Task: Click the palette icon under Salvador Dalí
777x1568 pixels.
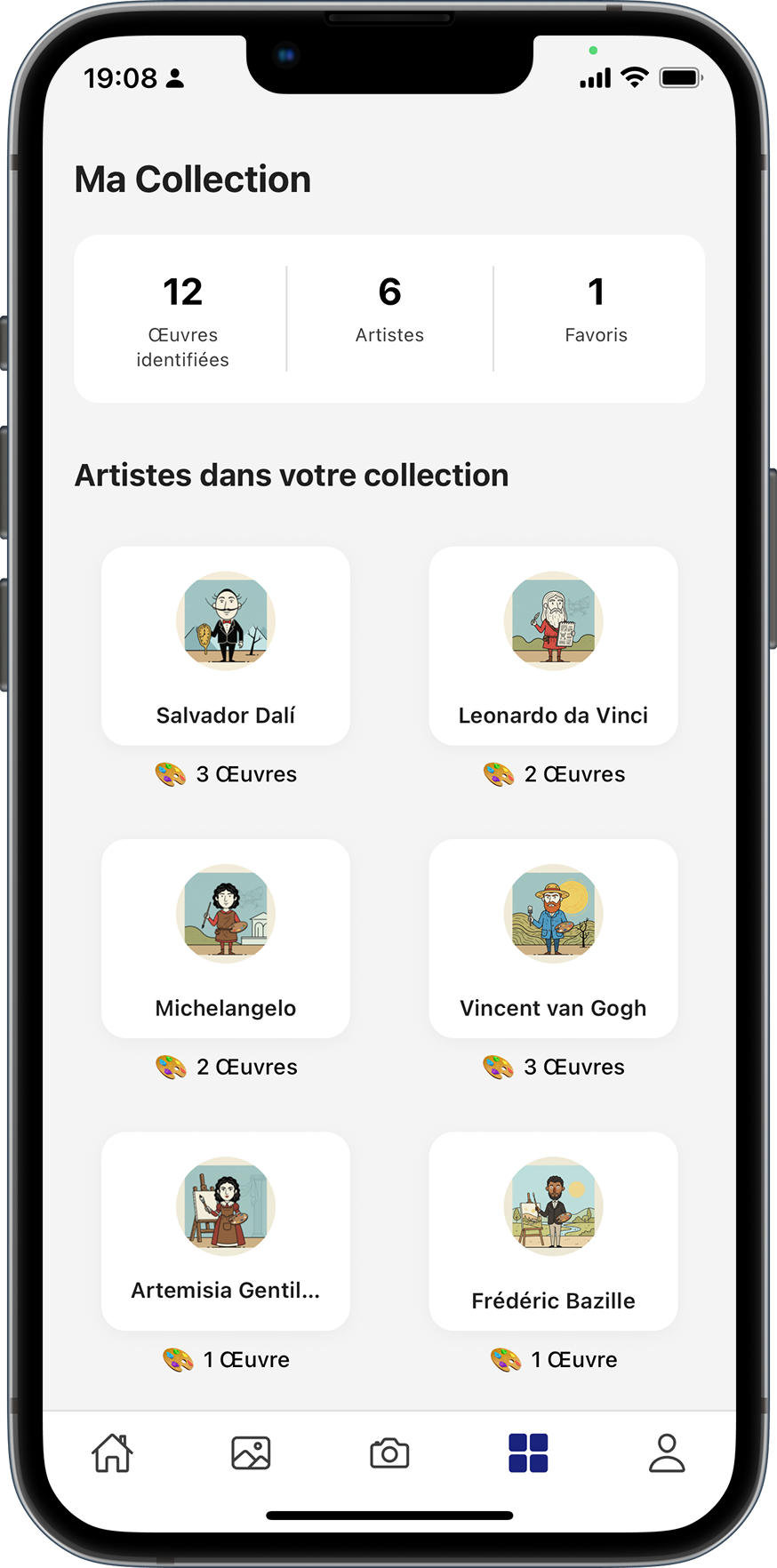Action: 170,774
